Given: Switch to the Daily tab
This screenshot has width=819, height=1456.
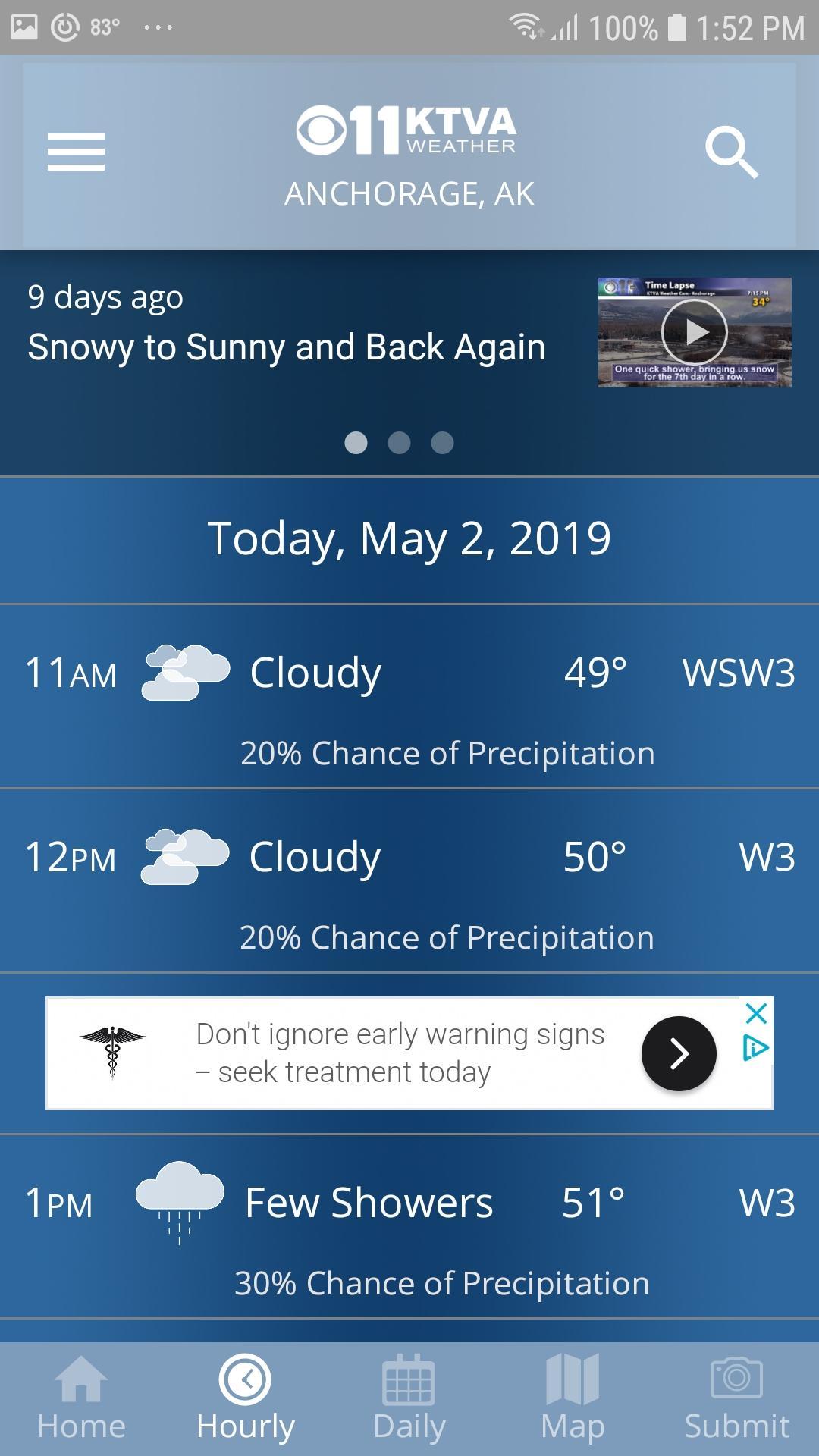Looking at the screenshot, I should click(x=409, y=1385).
